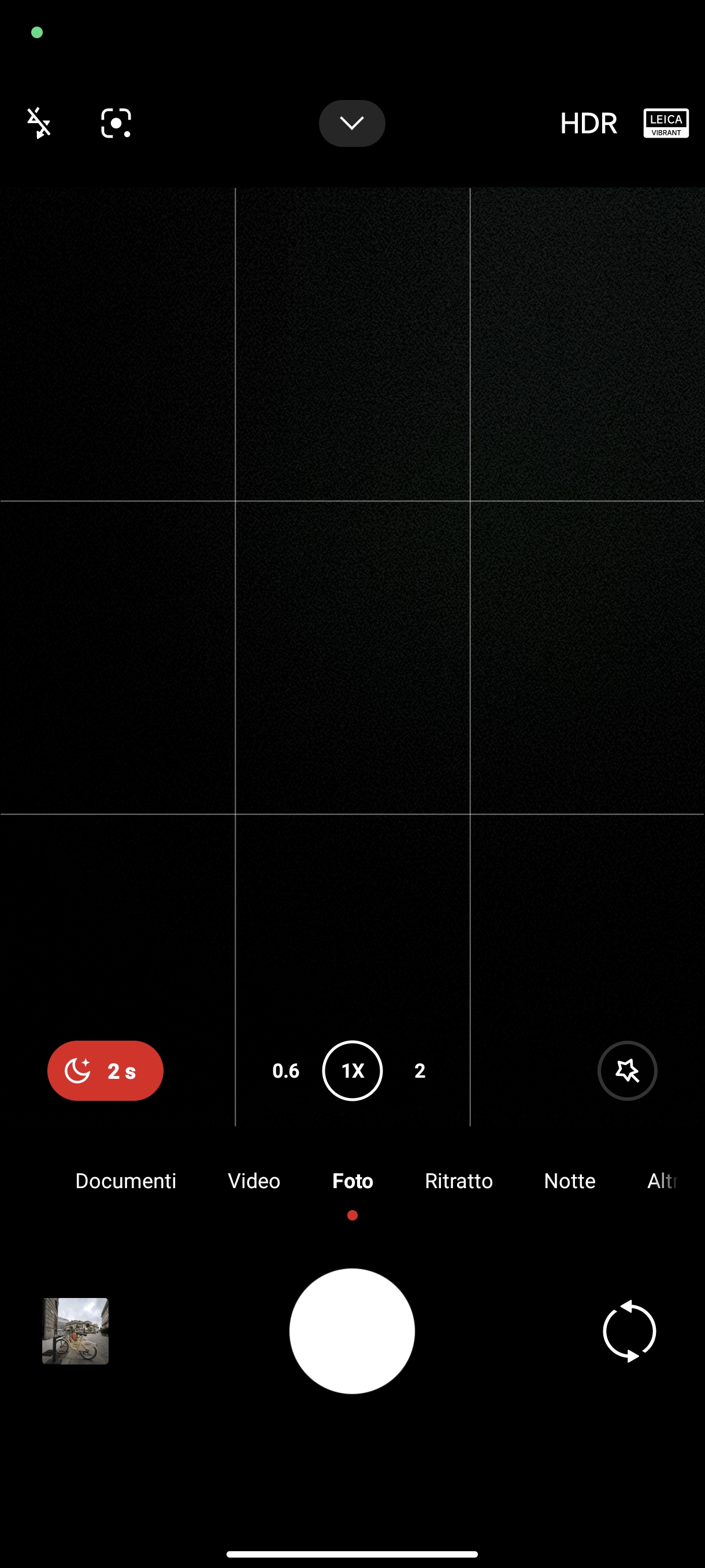Select the 1X zoom level
Image resolution: width=705 pixels, height=1568 pixels.
352,1071
